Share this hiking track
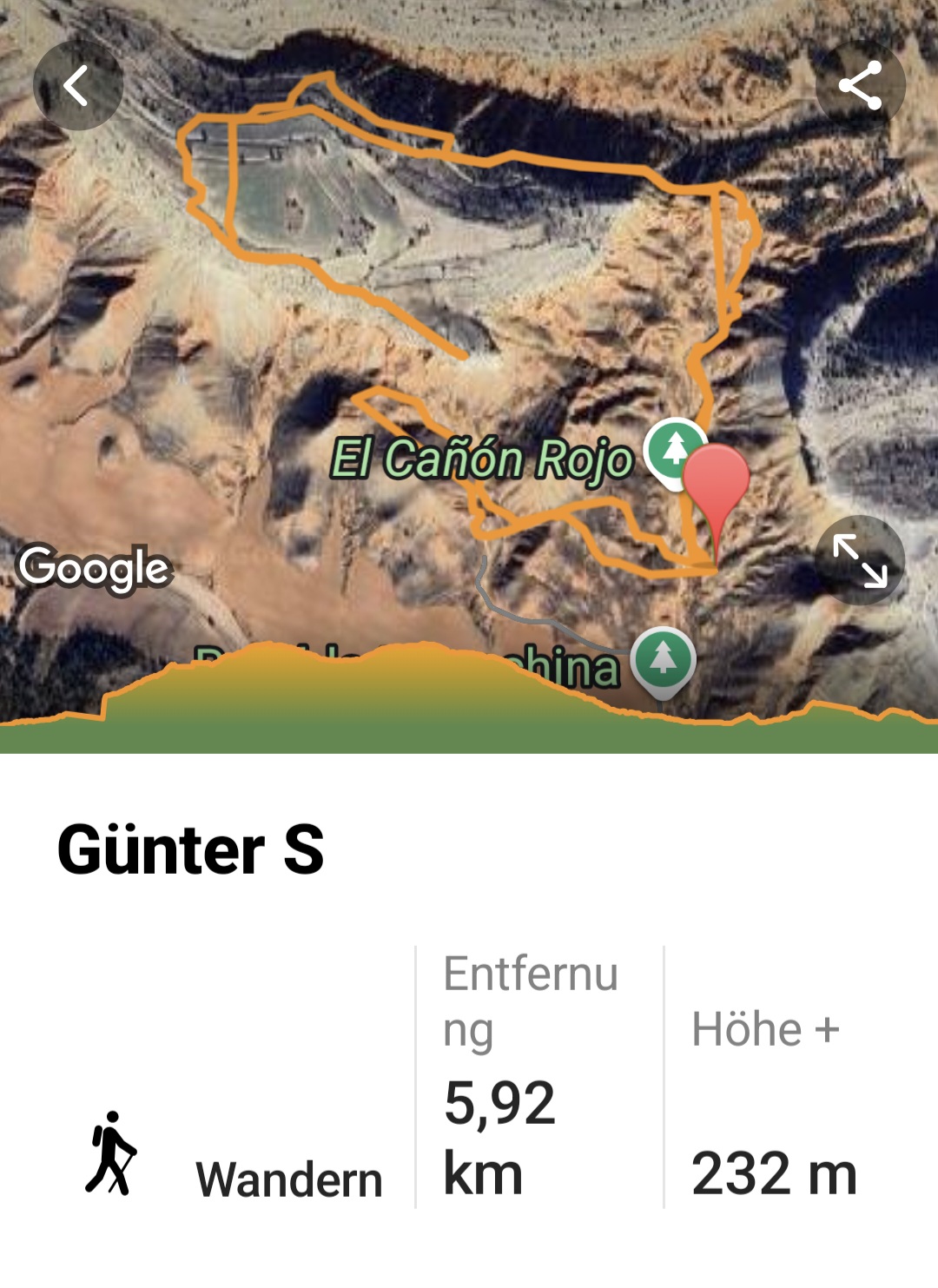This screenshot has height=1288, width=938. pos(860,86)
